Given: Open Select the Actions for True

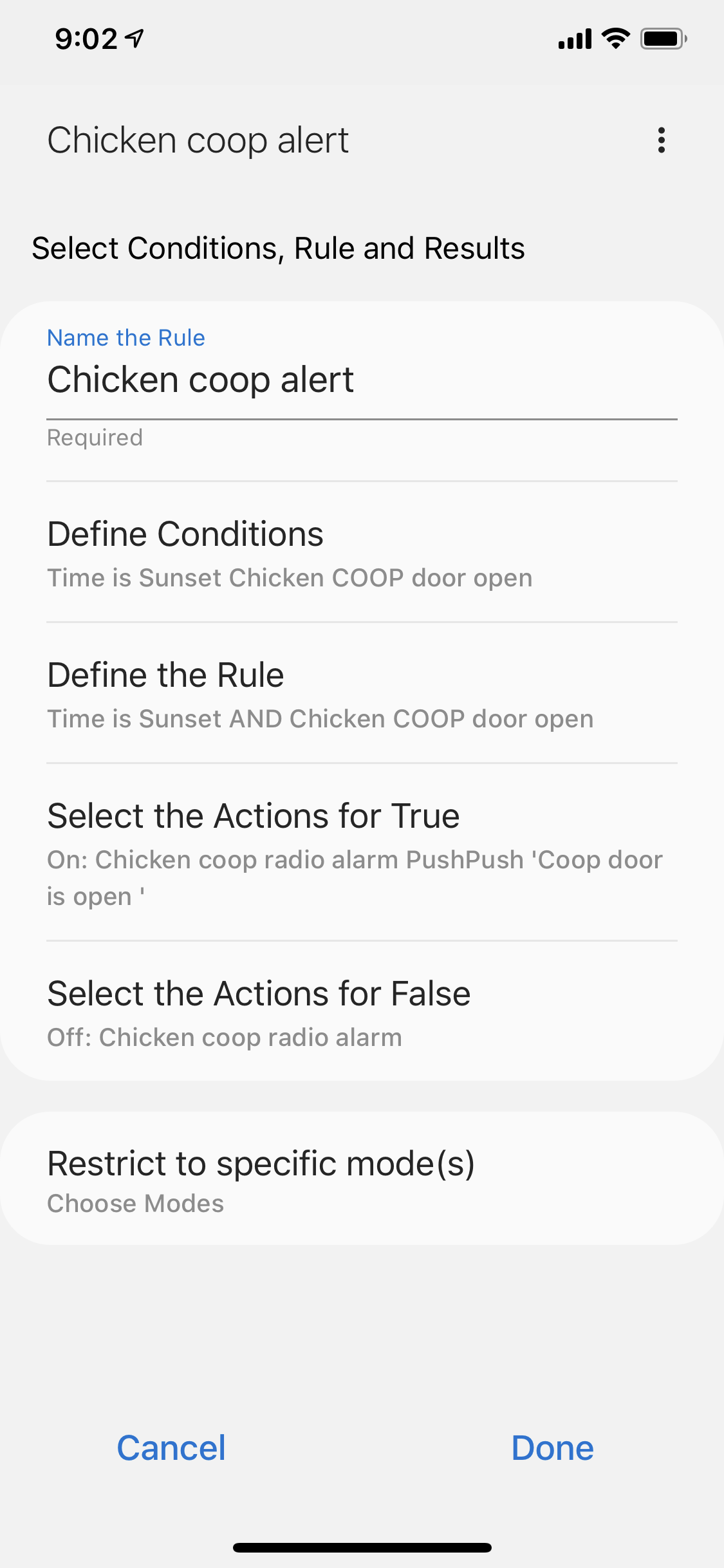Looking at the screenshot, I should (x=362, y=853).
